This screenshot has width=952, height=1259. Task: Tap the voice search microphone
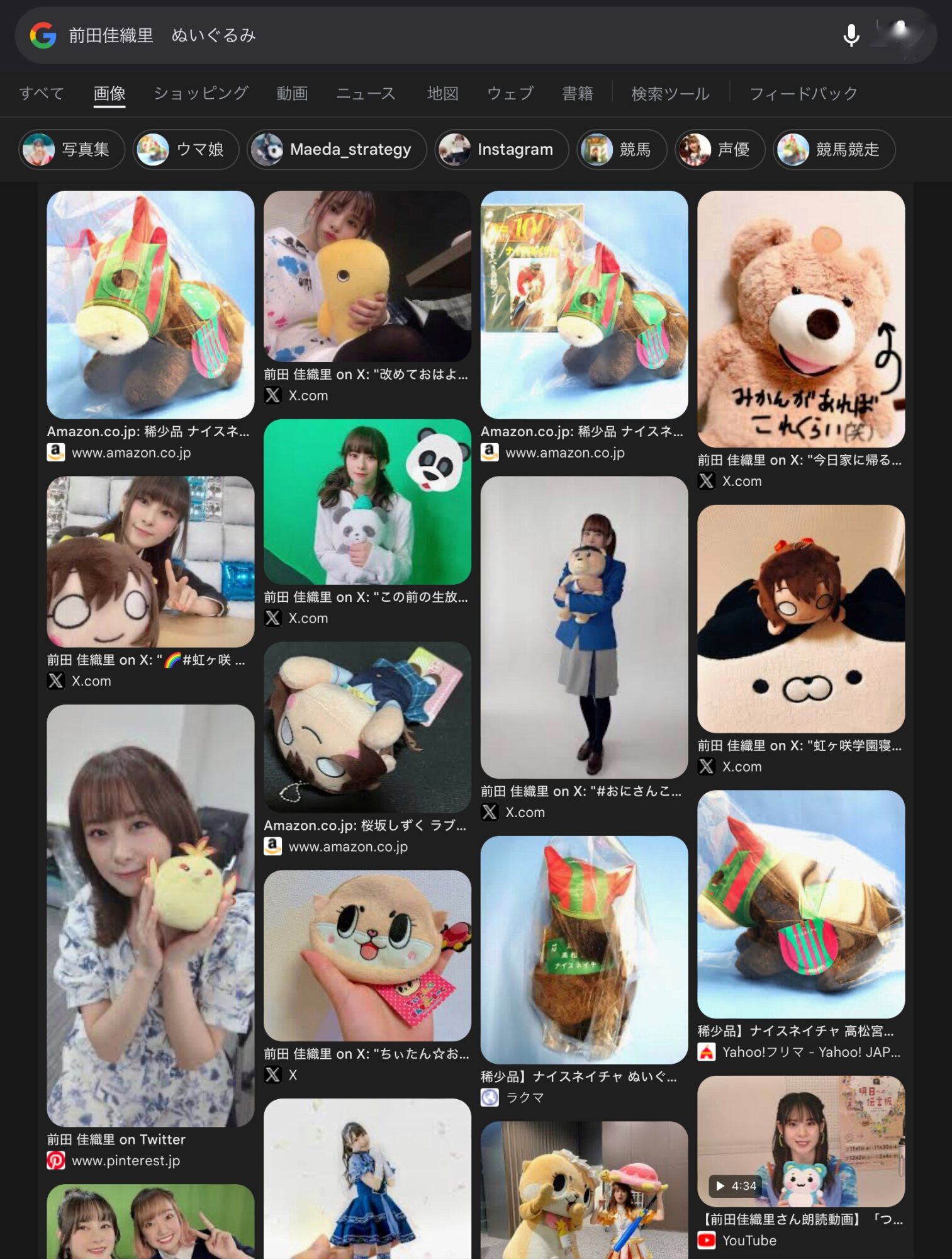851,35
